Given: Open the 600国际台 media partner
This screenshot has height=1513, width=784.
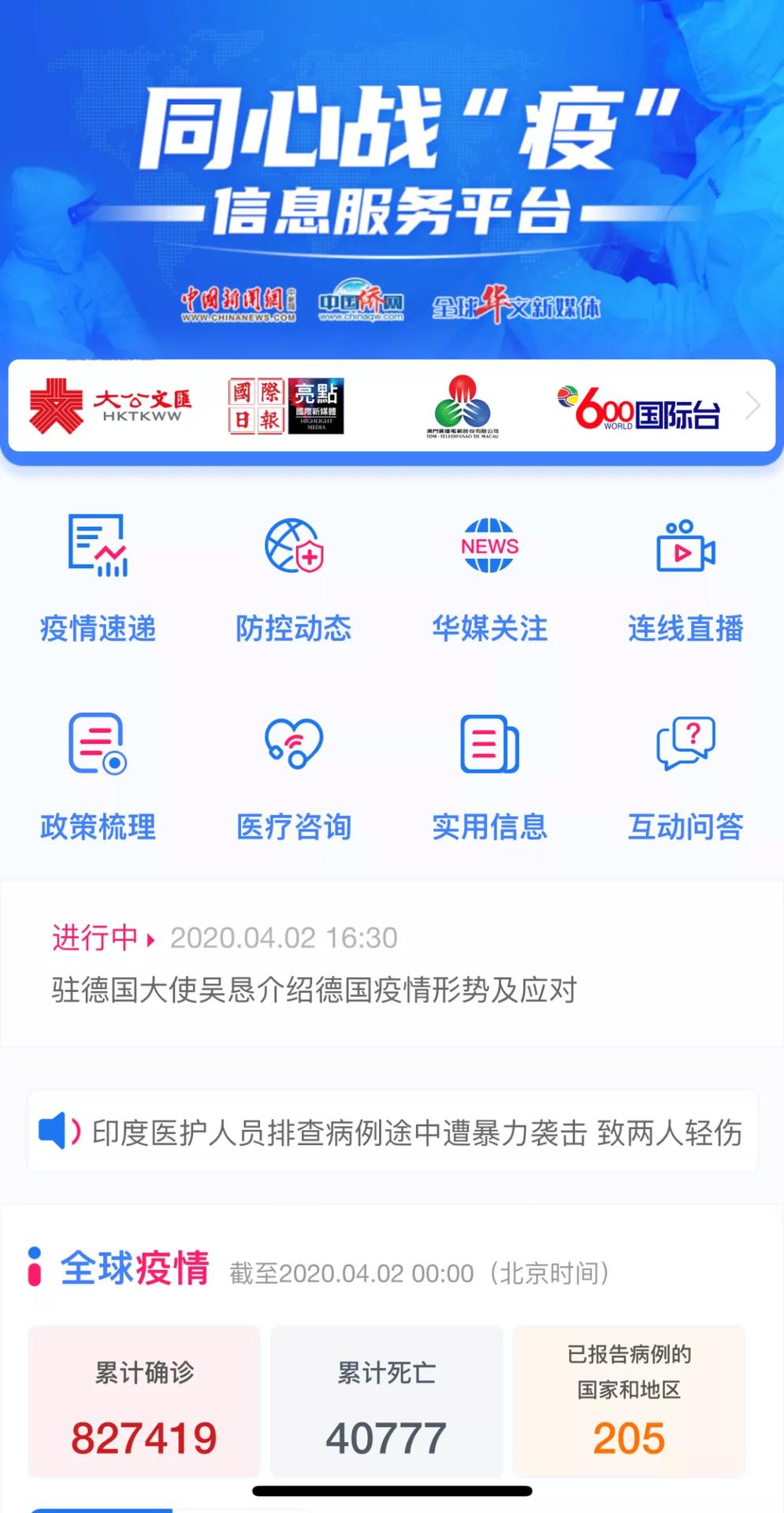Looking at the screenshot, I should (638, 408).
